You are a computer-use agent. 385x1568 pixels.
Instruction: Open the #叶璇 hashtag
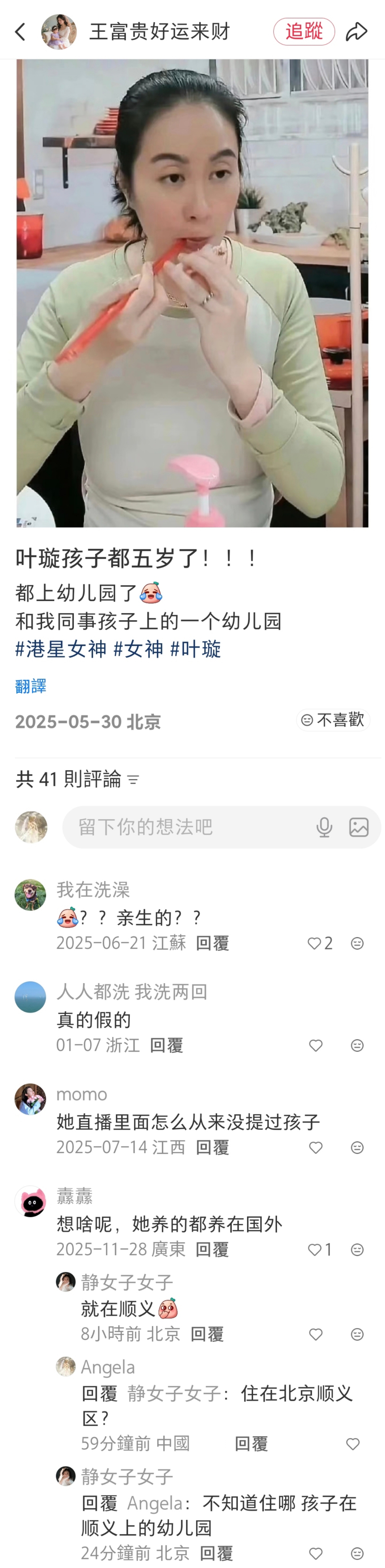click(195, 649)
